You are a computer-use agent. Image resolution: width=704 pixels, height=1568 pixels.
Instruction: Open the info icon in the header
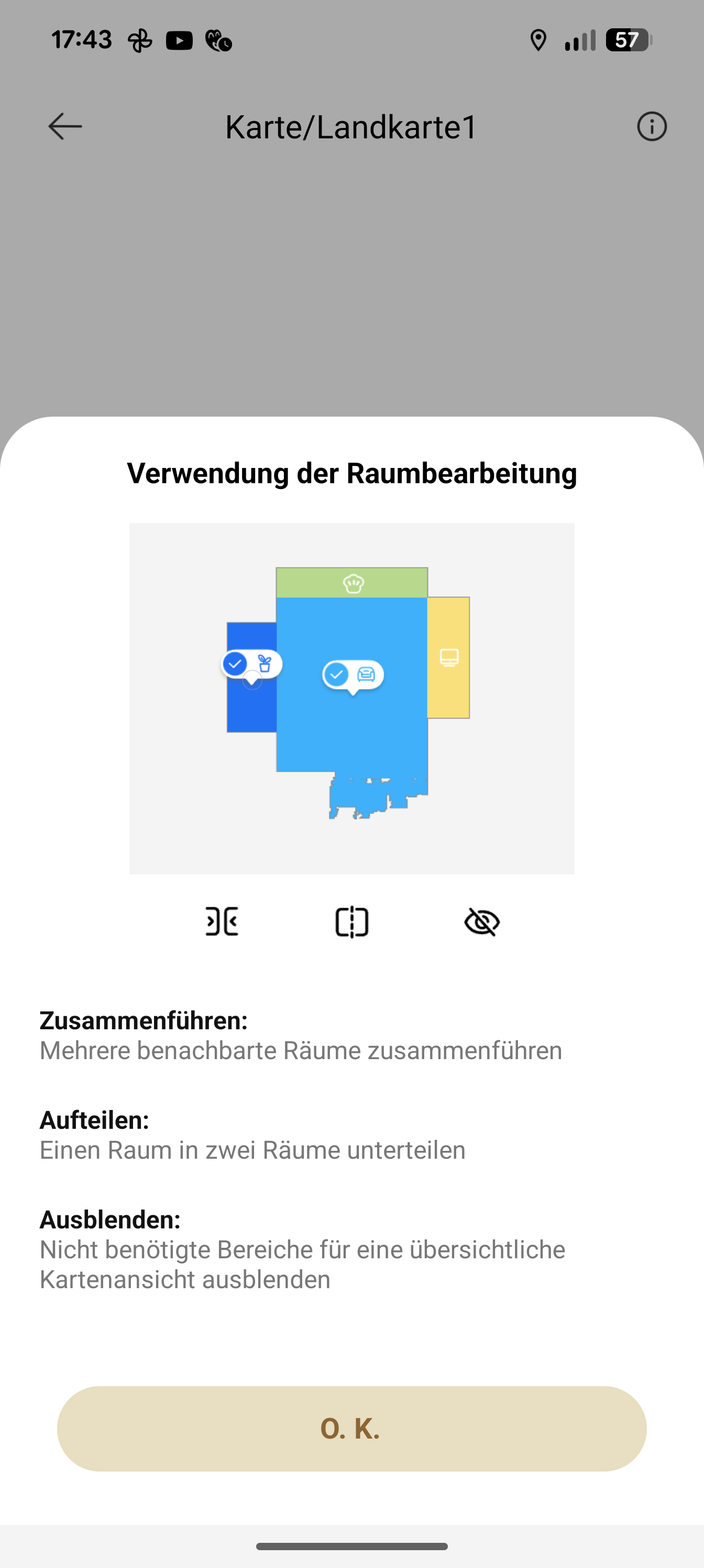click(652, 127)
